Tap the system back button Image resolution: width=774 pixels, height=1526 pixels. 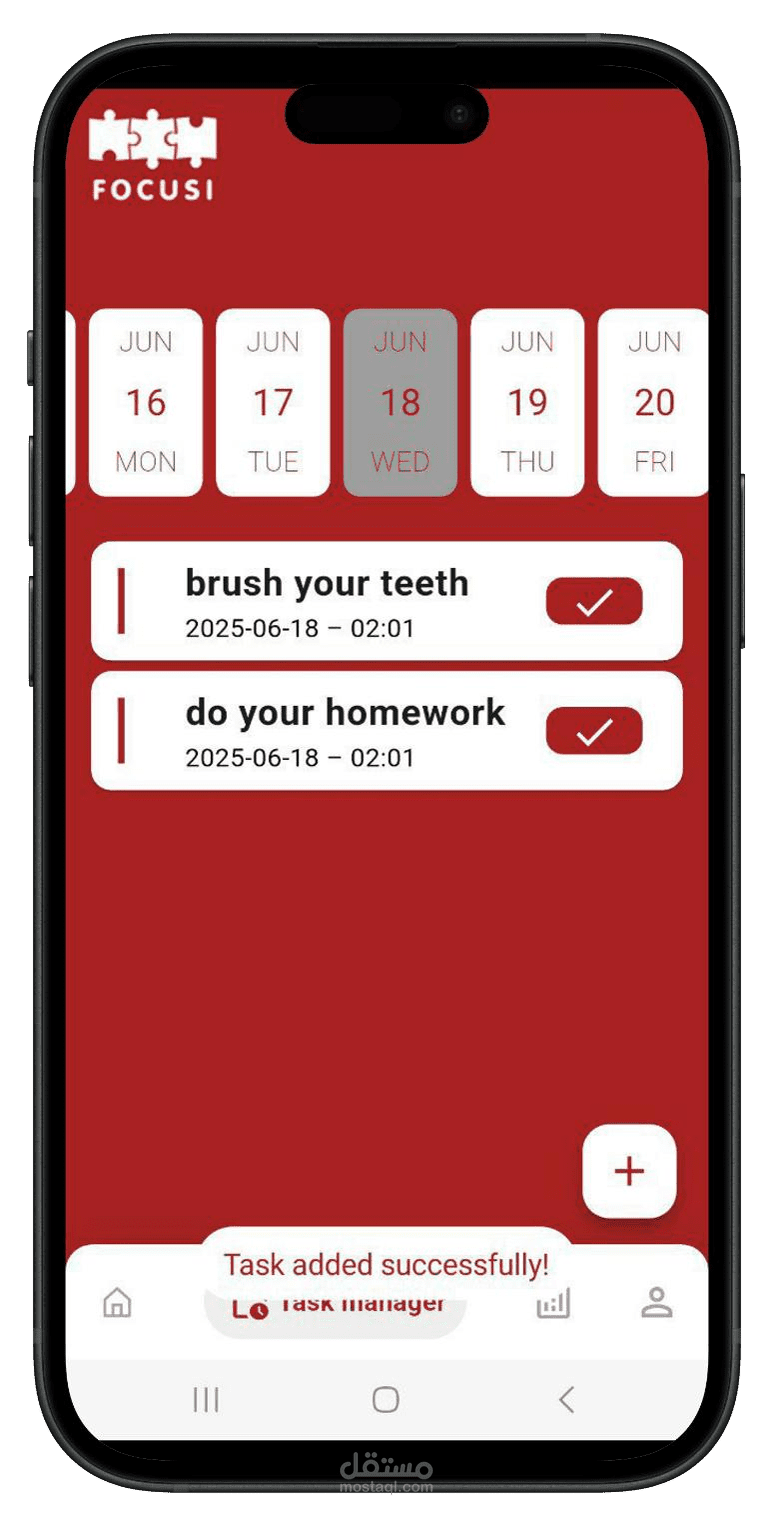pyautogui.click(x=566, y=1399)
